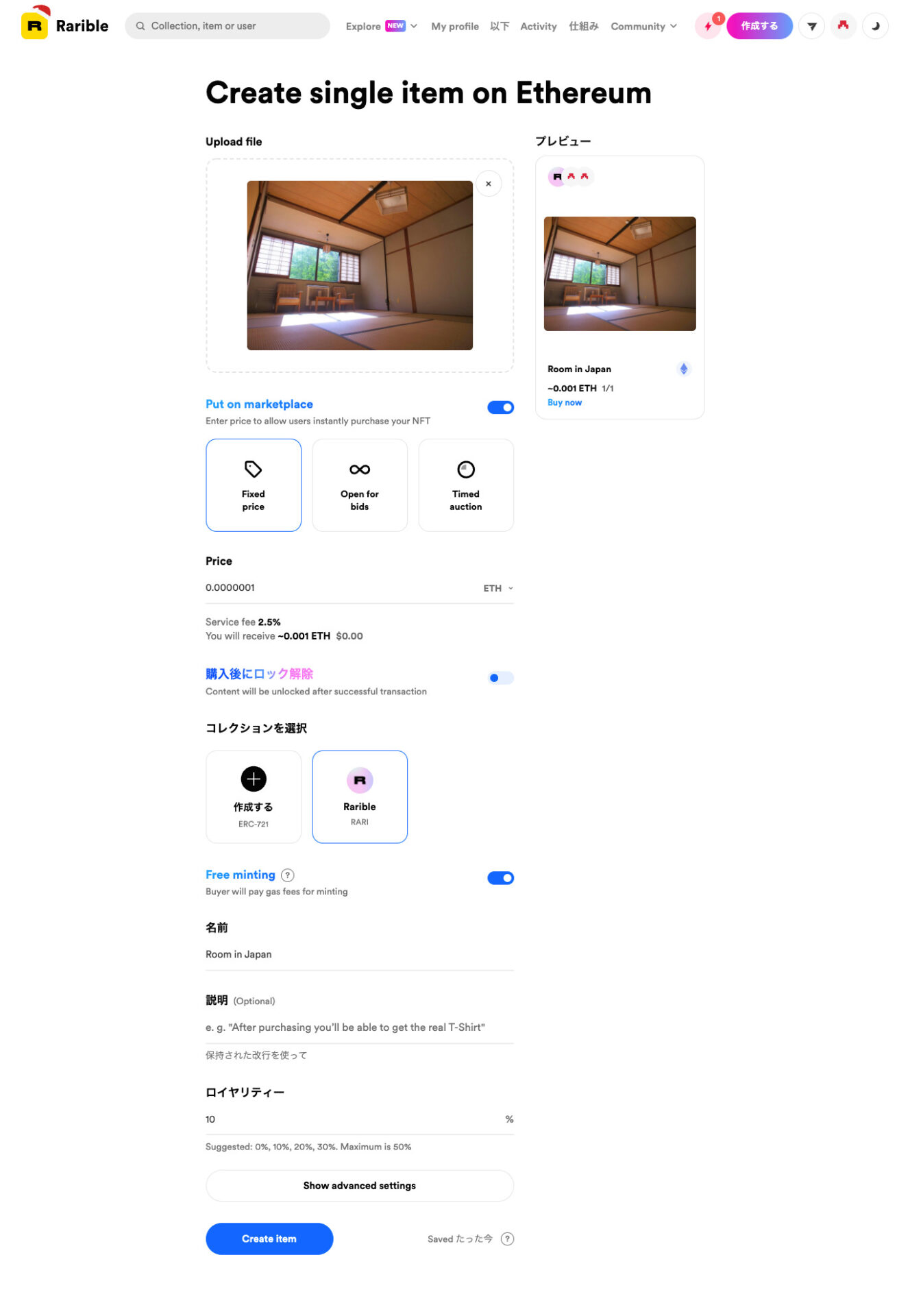Remove the uploaded room image
Viewport: 910px width, 1316px height.
488,184
